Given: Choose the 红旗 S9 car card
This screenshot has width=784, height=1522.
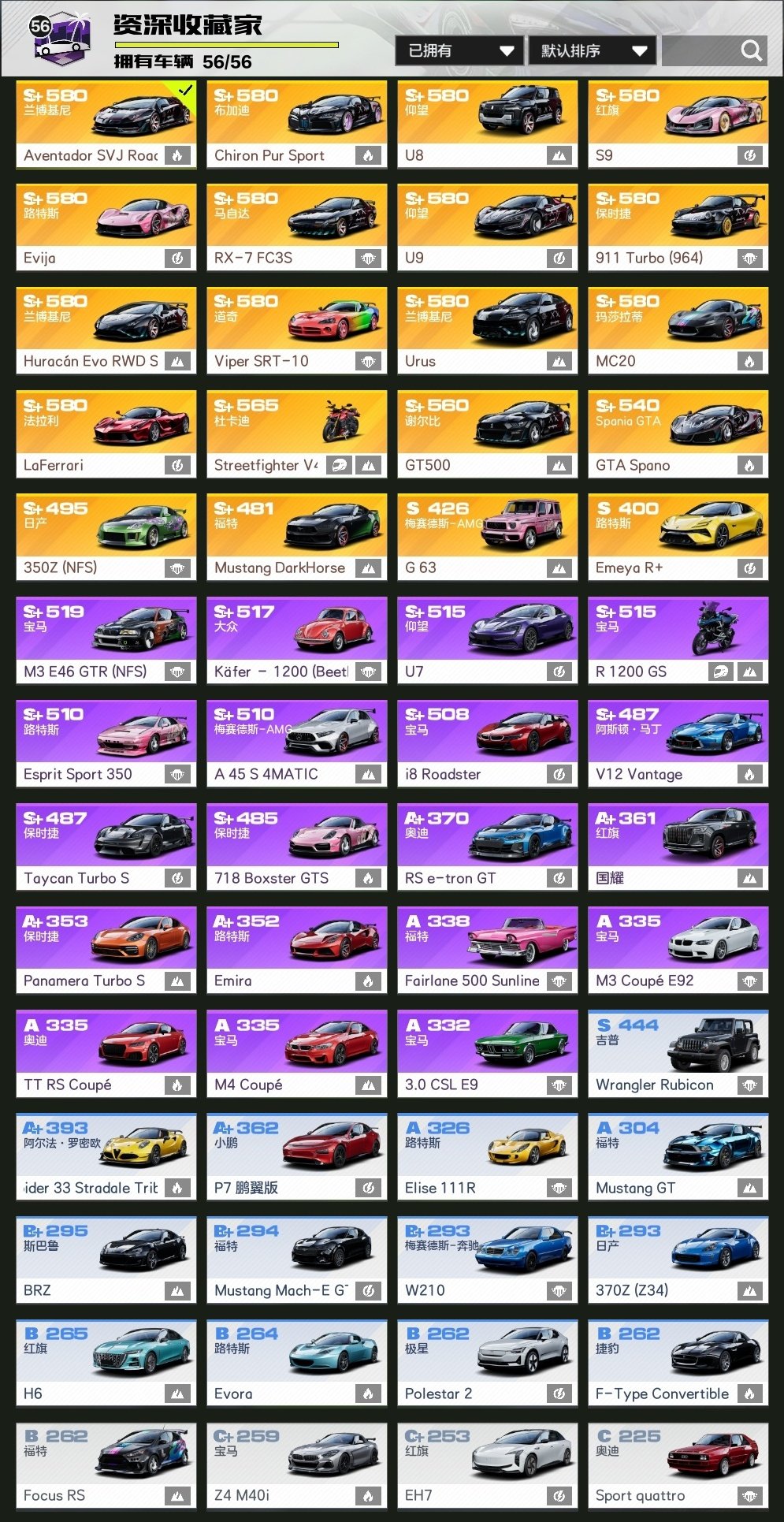Looking at the screenshot, I should point(678,124).
